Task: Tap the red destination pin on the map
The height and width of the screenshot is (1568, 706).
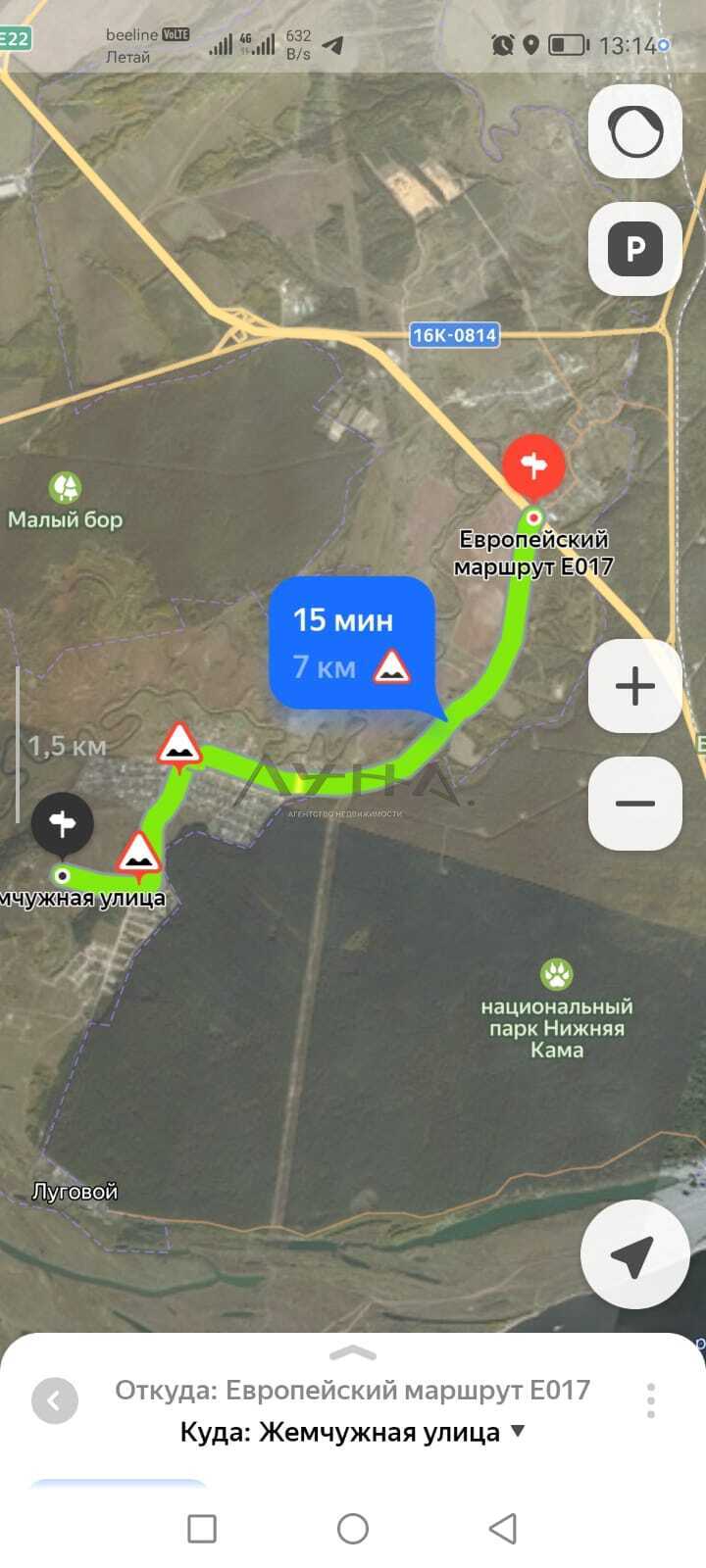Action: coord(533,467)
